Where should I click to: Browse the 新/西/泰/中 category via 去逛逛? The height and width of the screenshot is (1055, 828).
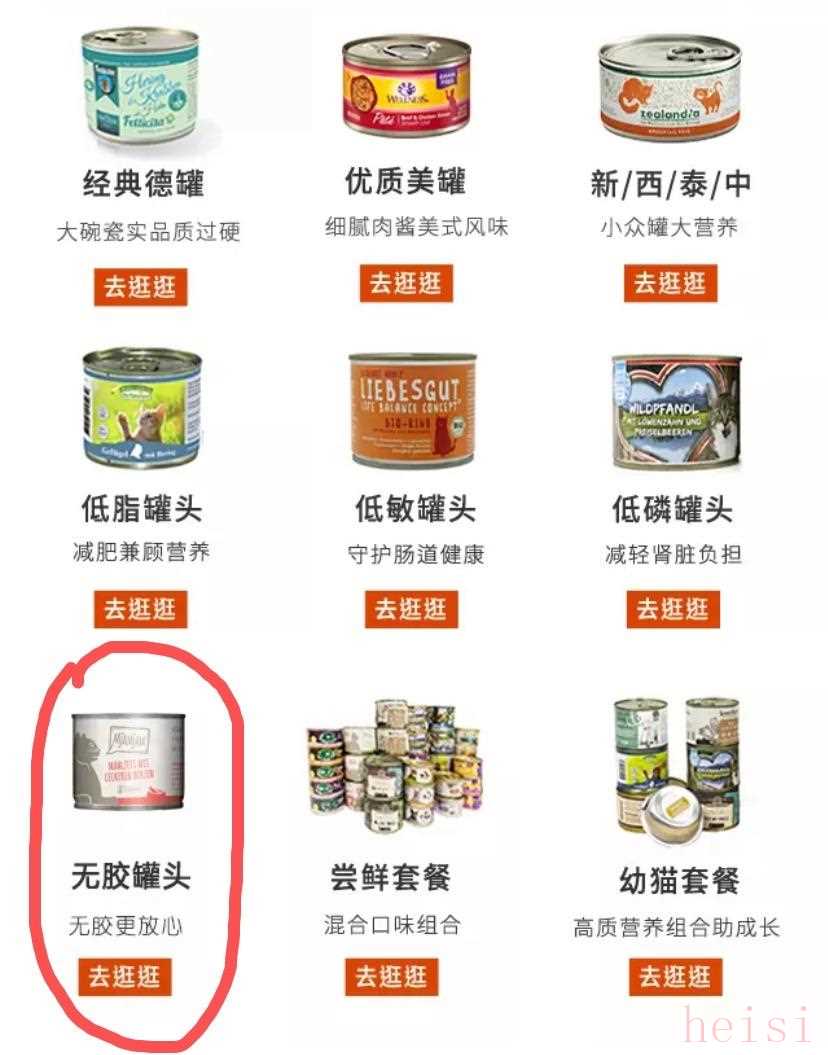pyautogui.click(x=670, y=283)
